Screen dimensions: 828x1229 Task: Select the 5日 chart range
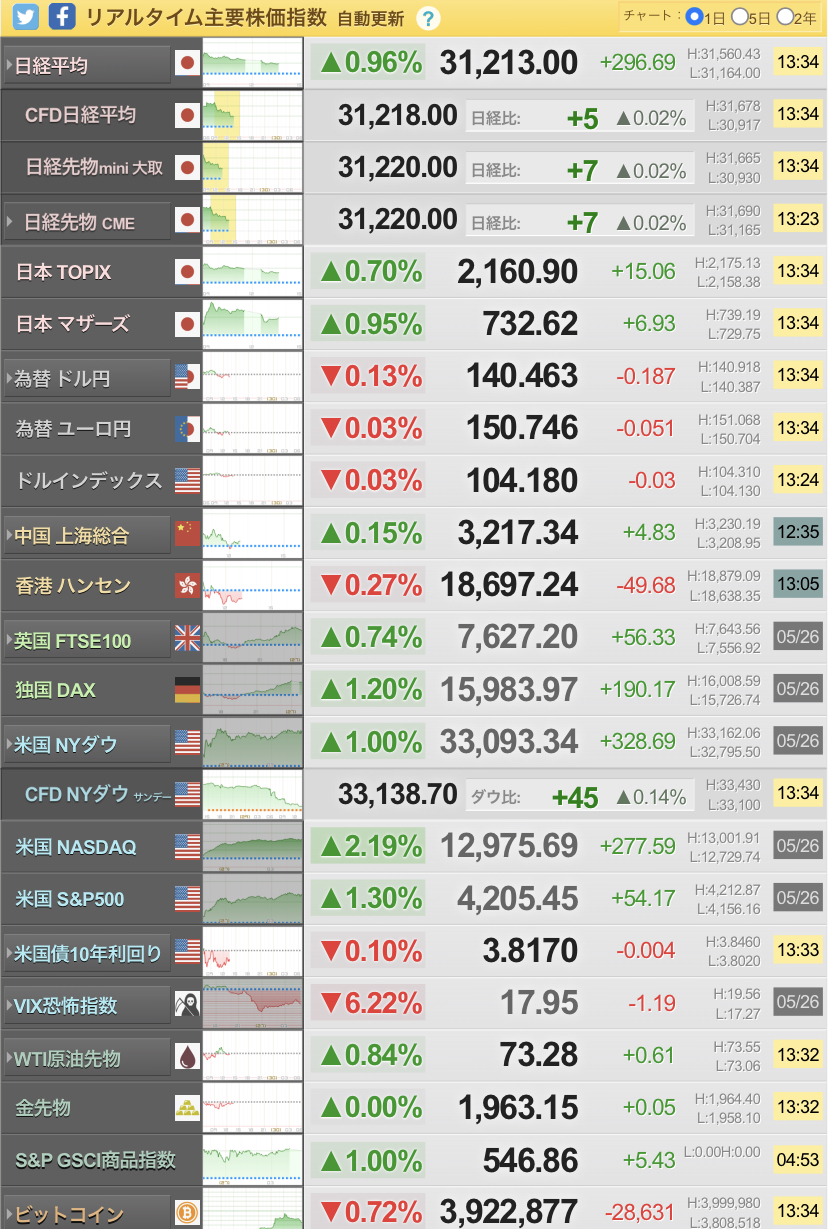click(x=739, y=17)
